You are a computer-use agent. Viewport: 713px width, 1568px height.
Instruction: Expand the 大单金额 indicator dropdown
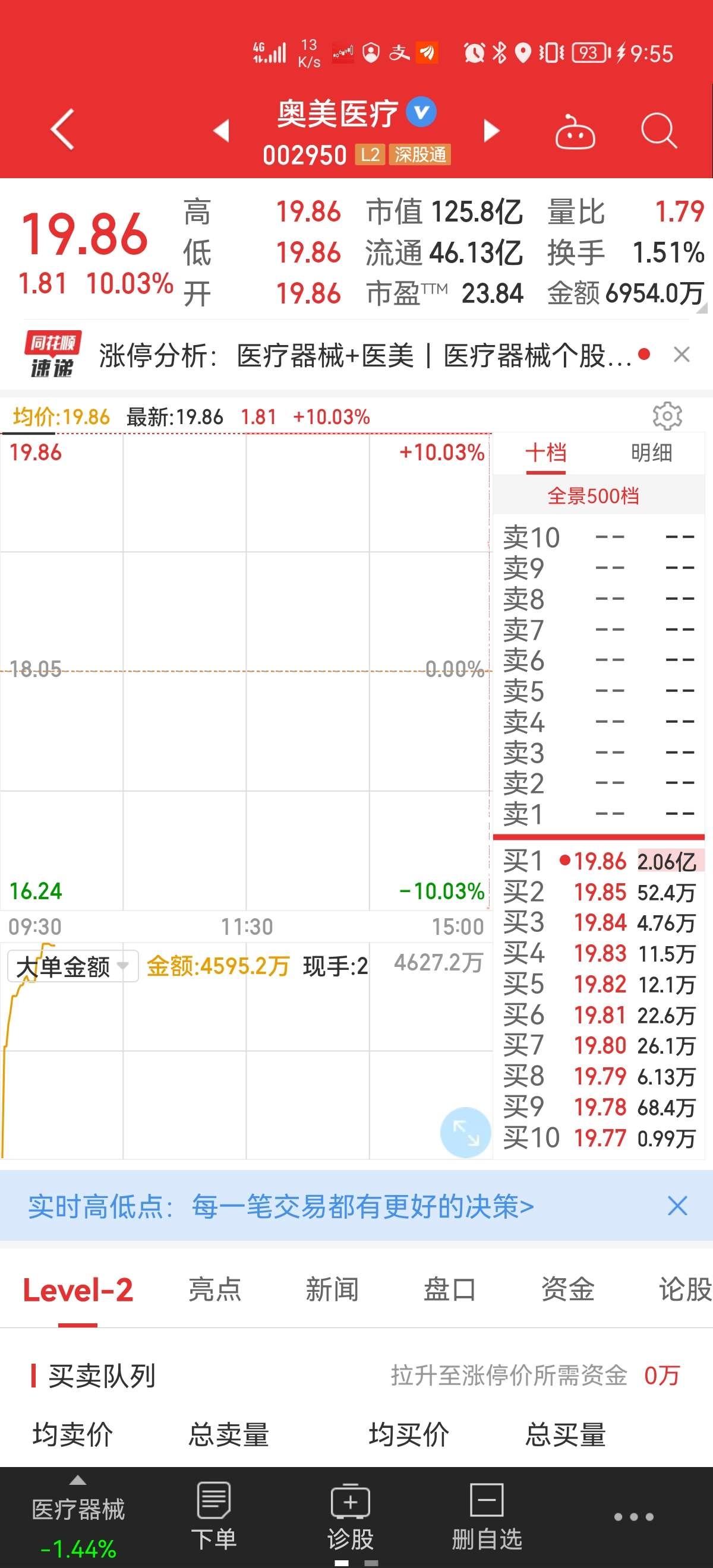(x=72, y=966)
